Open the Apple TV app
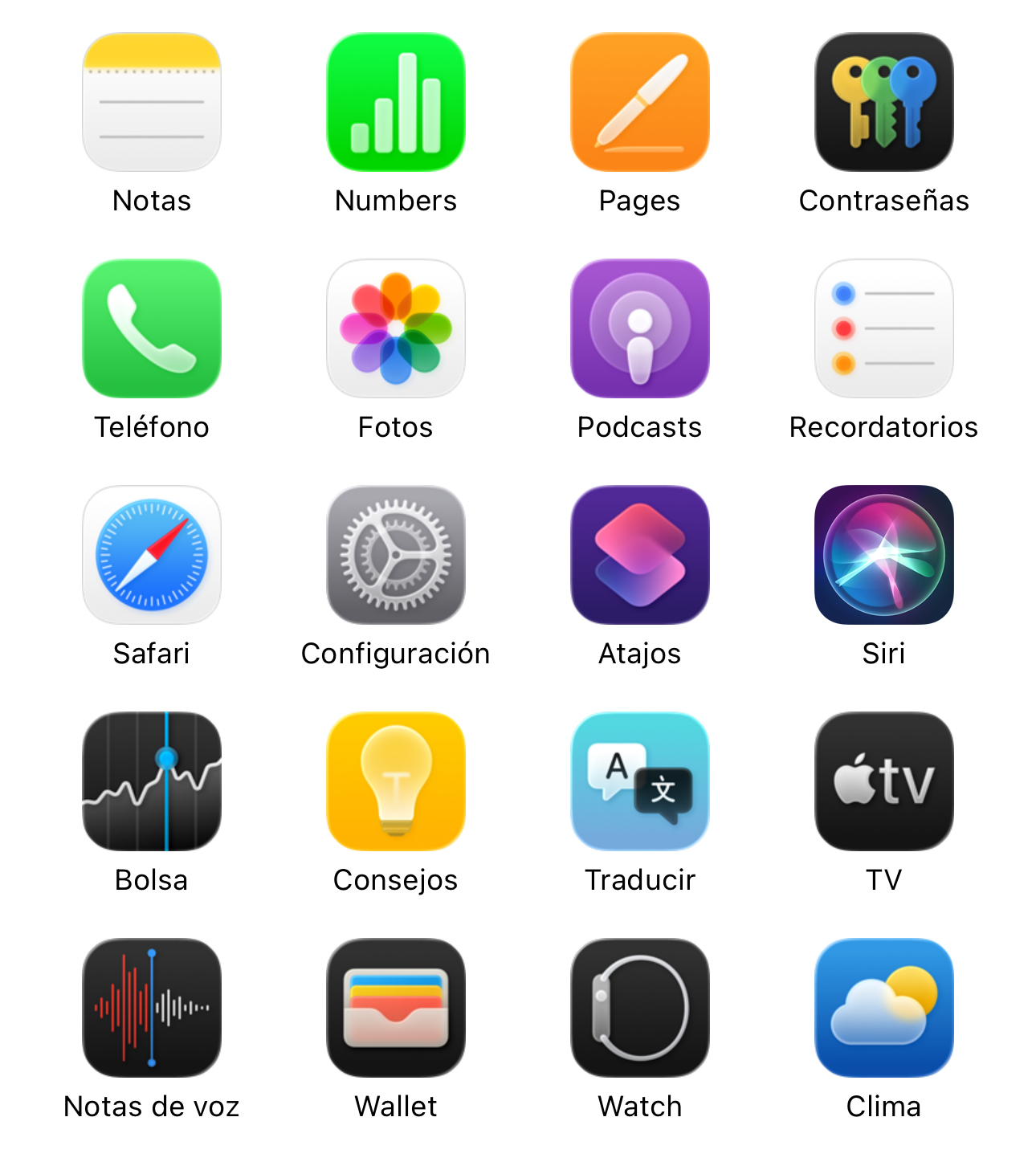 click(x=884, y=781)
